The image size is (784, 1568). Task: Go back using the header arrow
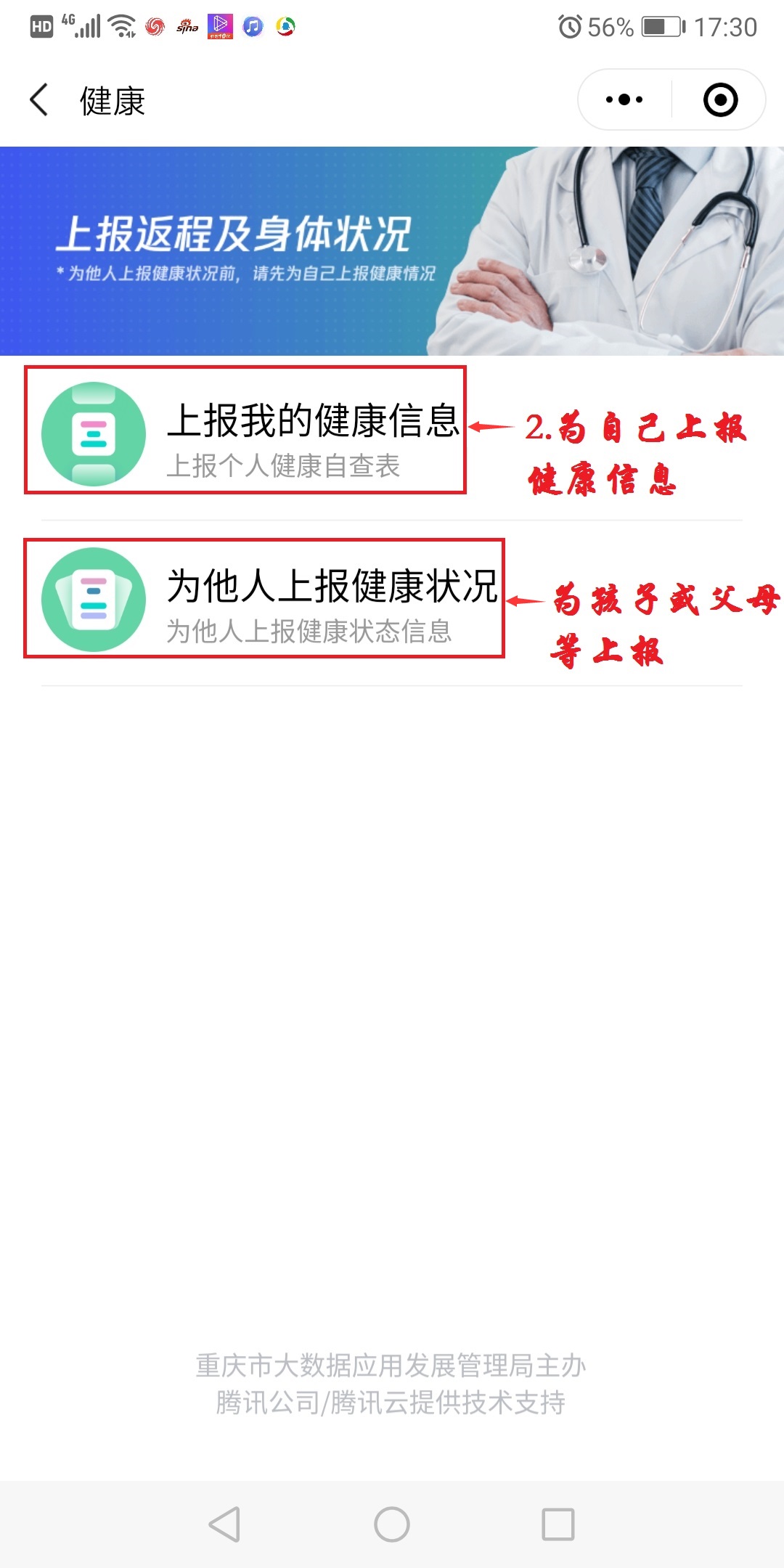[x=39, y=100]
